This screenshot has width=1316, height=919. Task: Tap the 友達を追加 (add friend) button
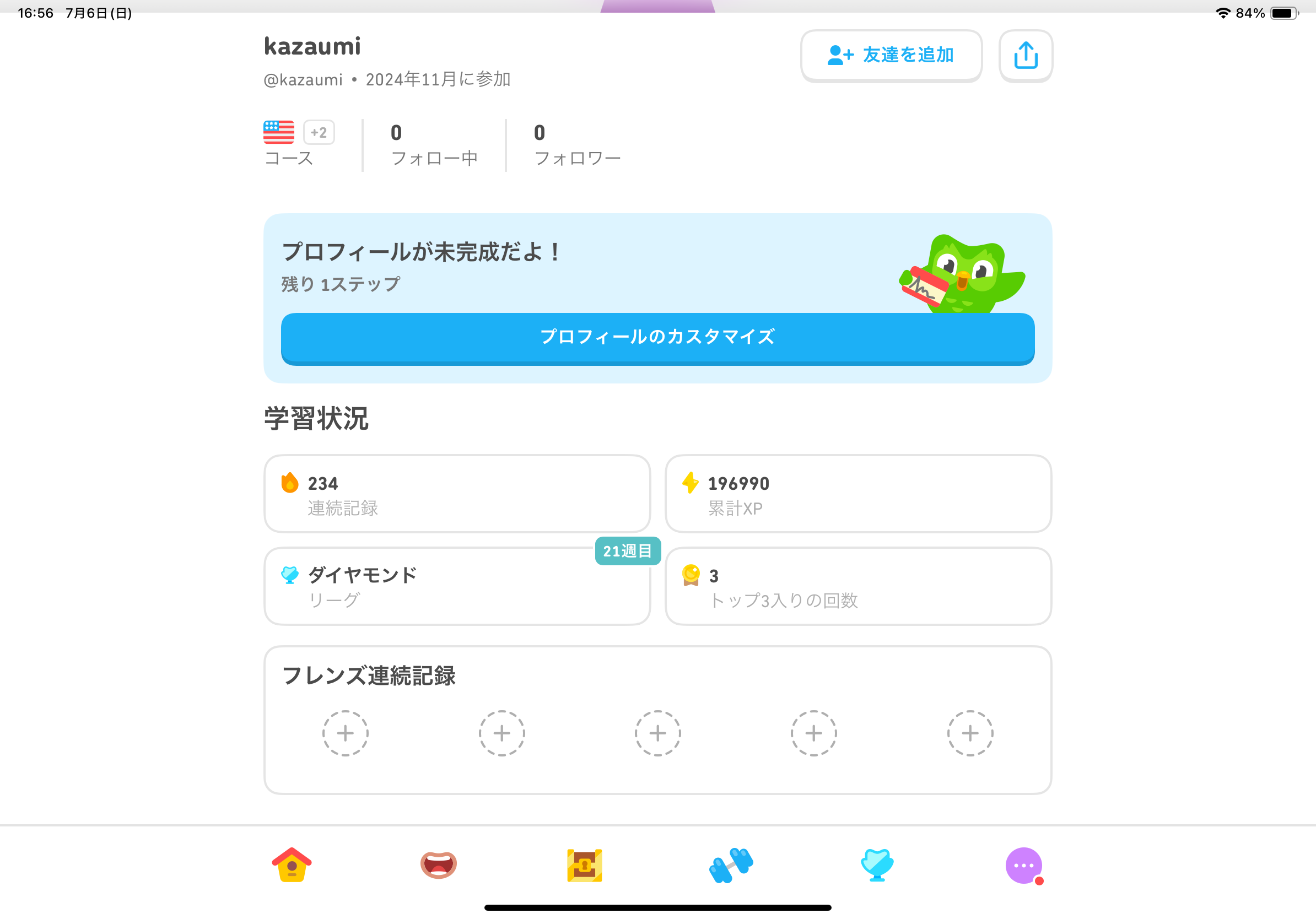891,55
